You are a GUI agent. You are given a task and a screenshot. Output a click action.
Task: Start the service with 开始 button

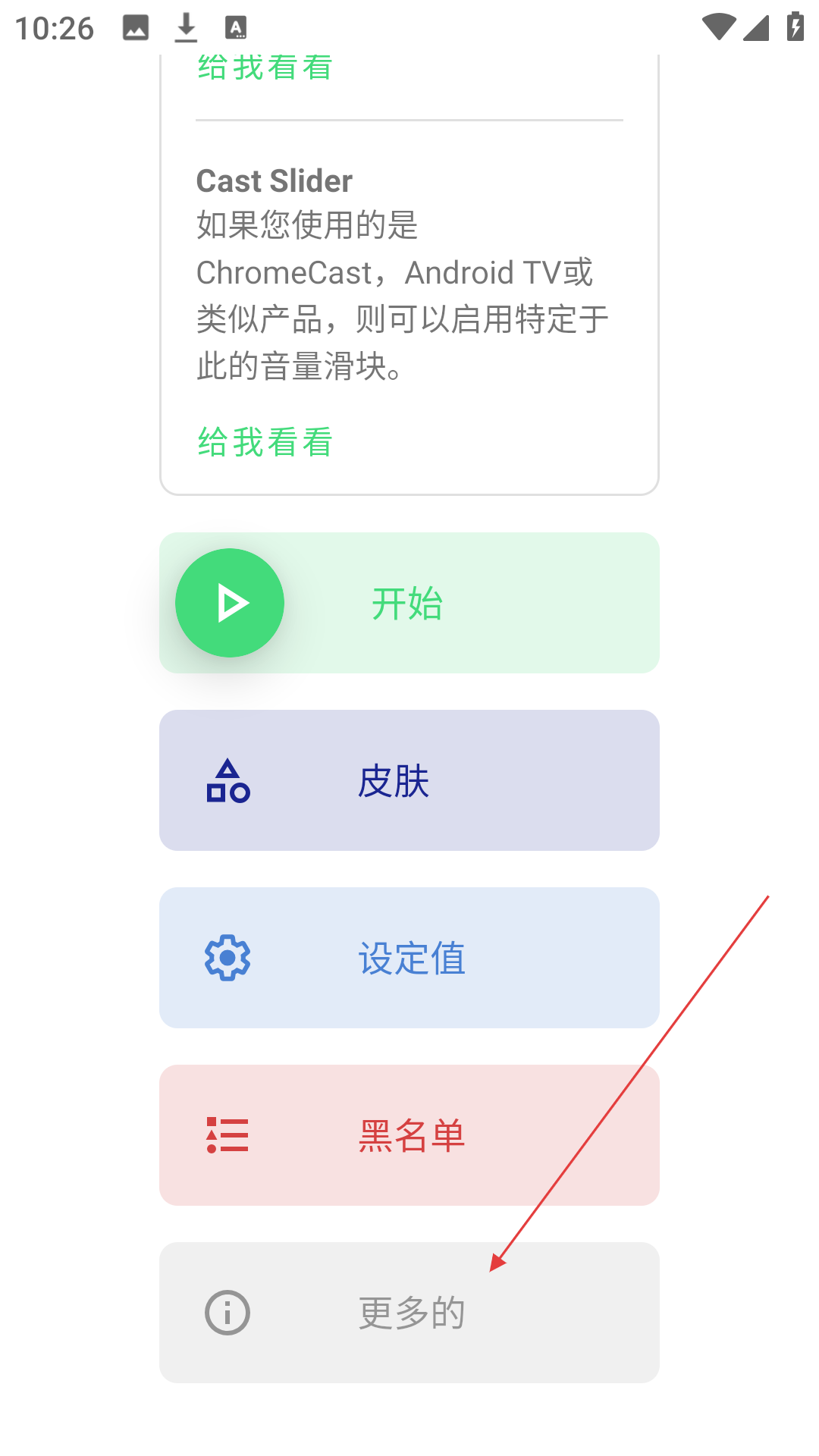409,603
